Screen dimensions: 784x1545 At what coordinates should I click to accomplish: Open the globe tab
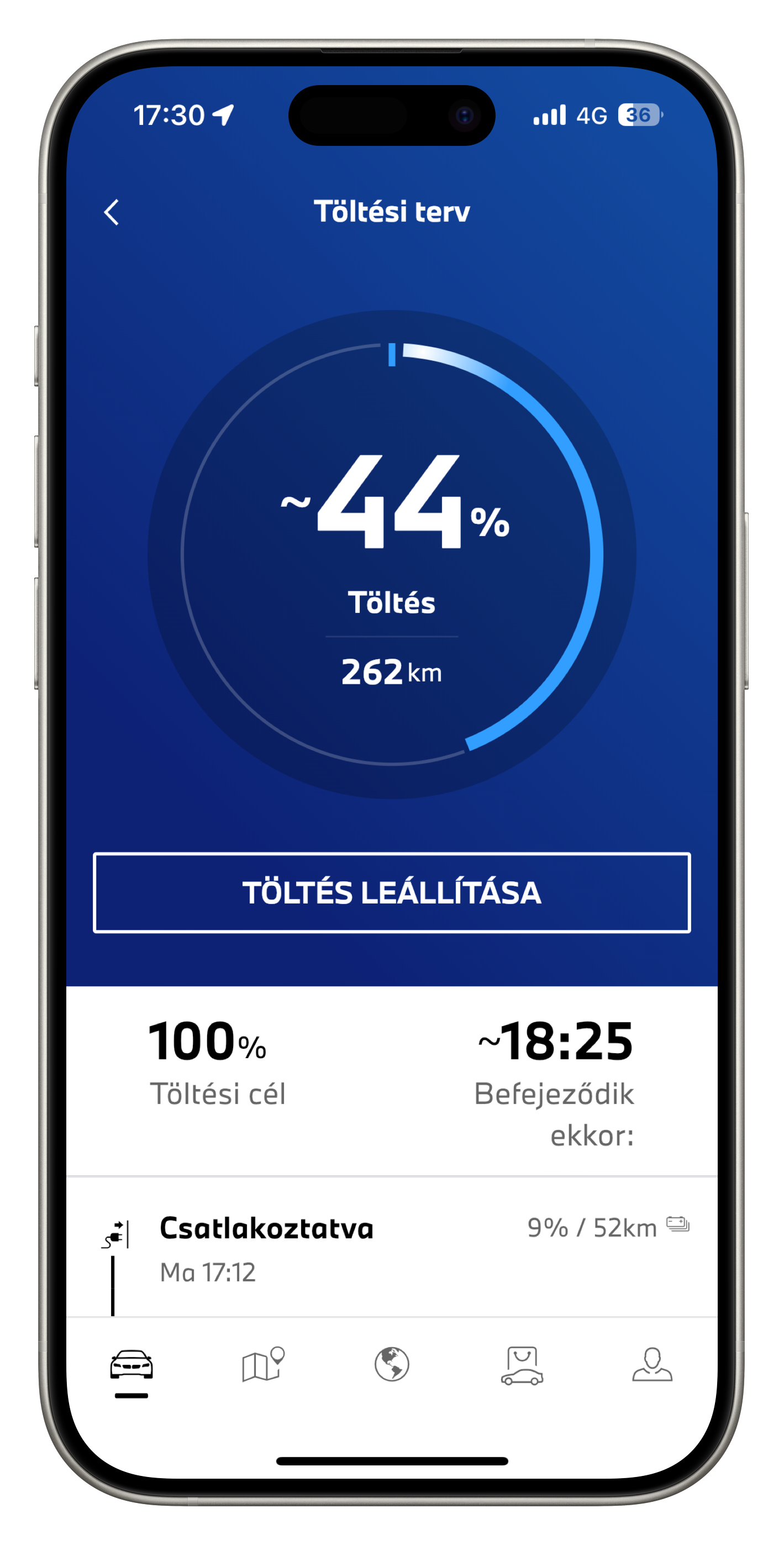[x=392, y=1364]
